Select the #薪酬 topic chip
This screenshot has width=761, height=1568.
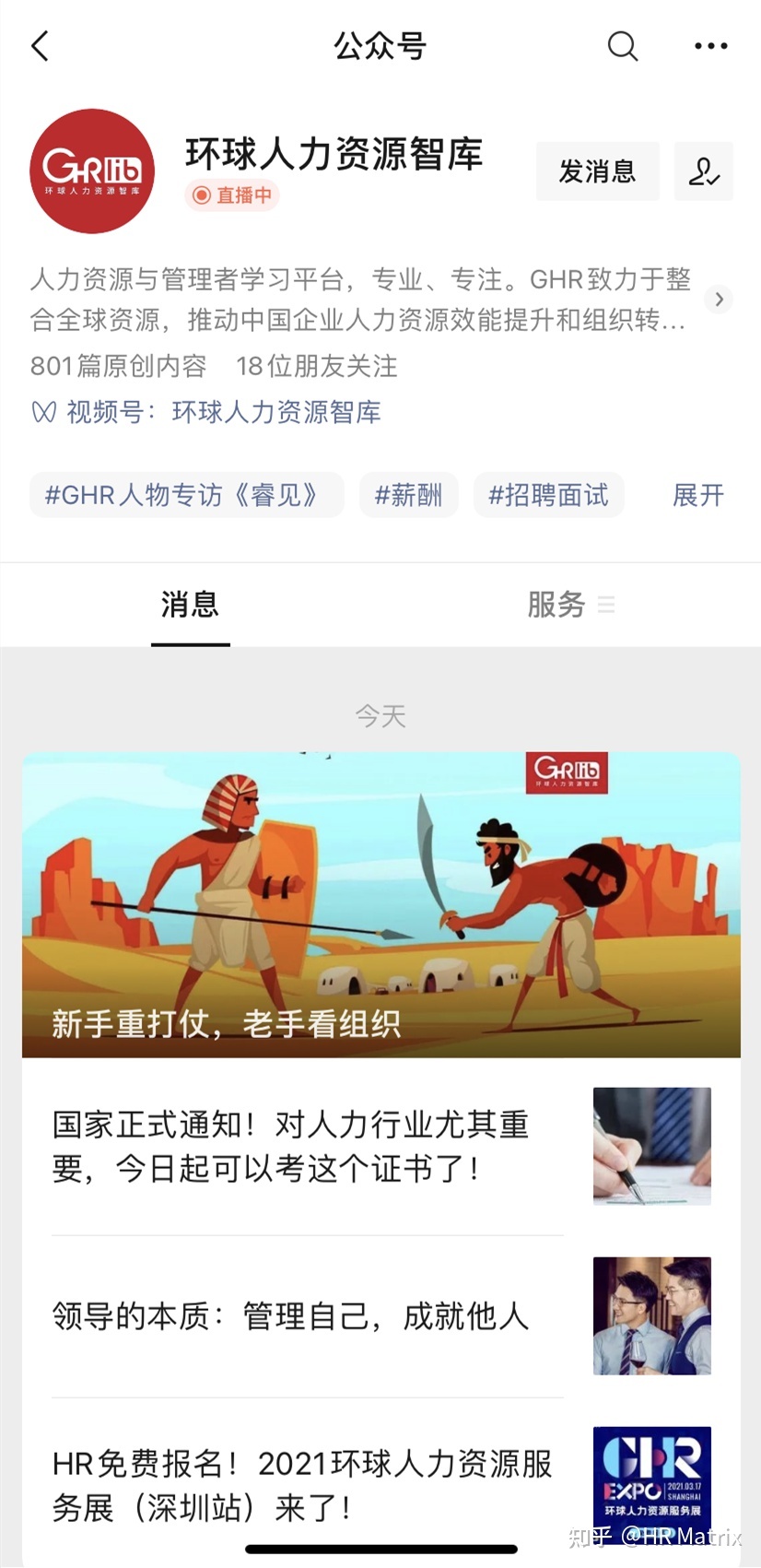coord(408,495)
